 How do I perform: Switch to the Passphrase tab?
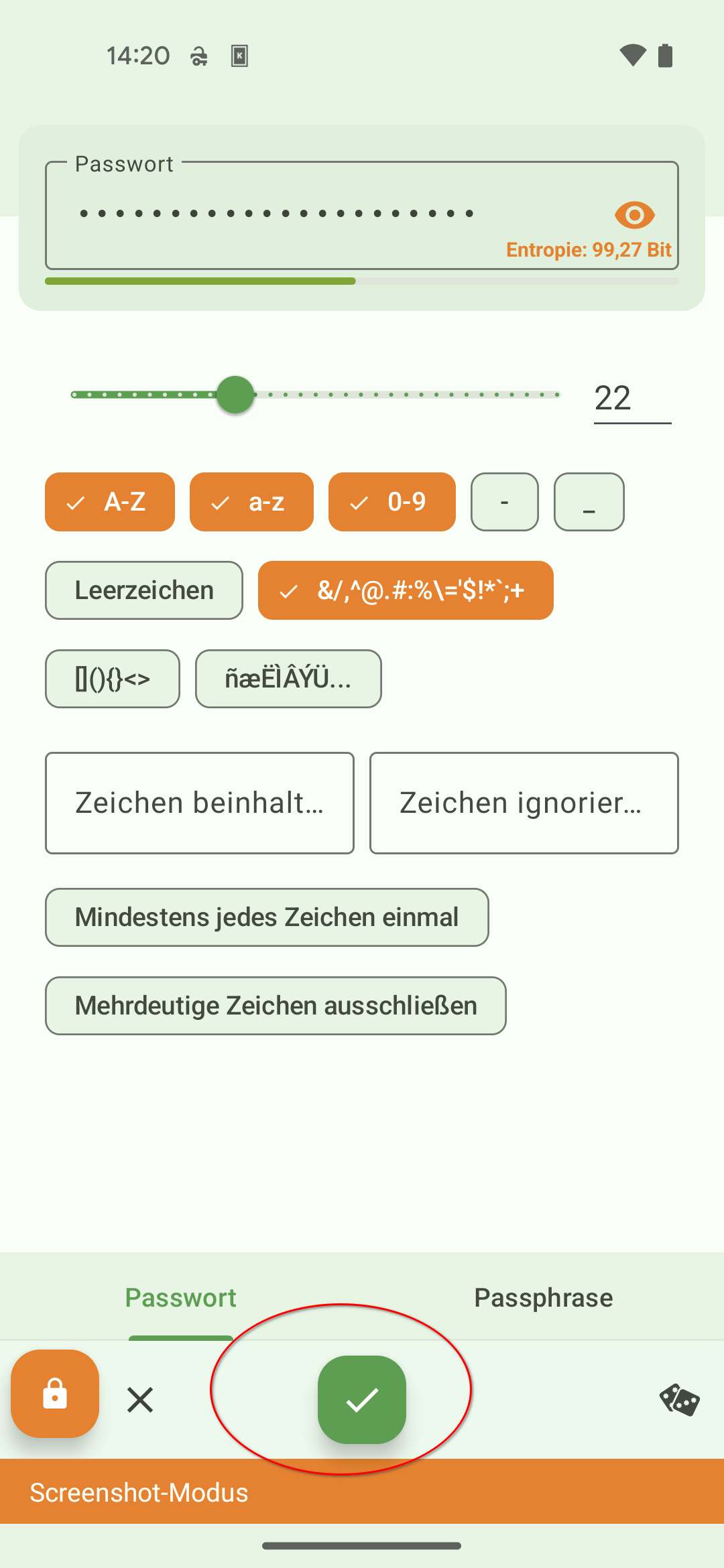click(x=543, y=1298)
